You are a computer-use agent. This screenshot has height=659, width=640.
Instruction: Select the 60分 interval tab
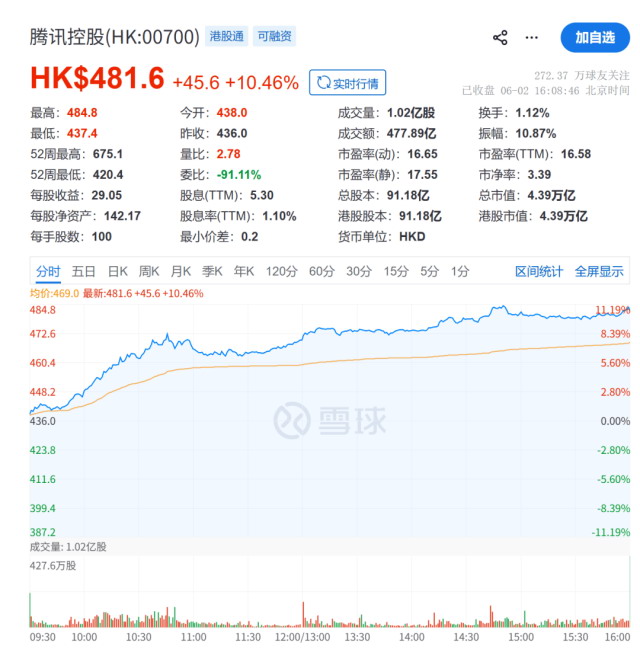321,272
